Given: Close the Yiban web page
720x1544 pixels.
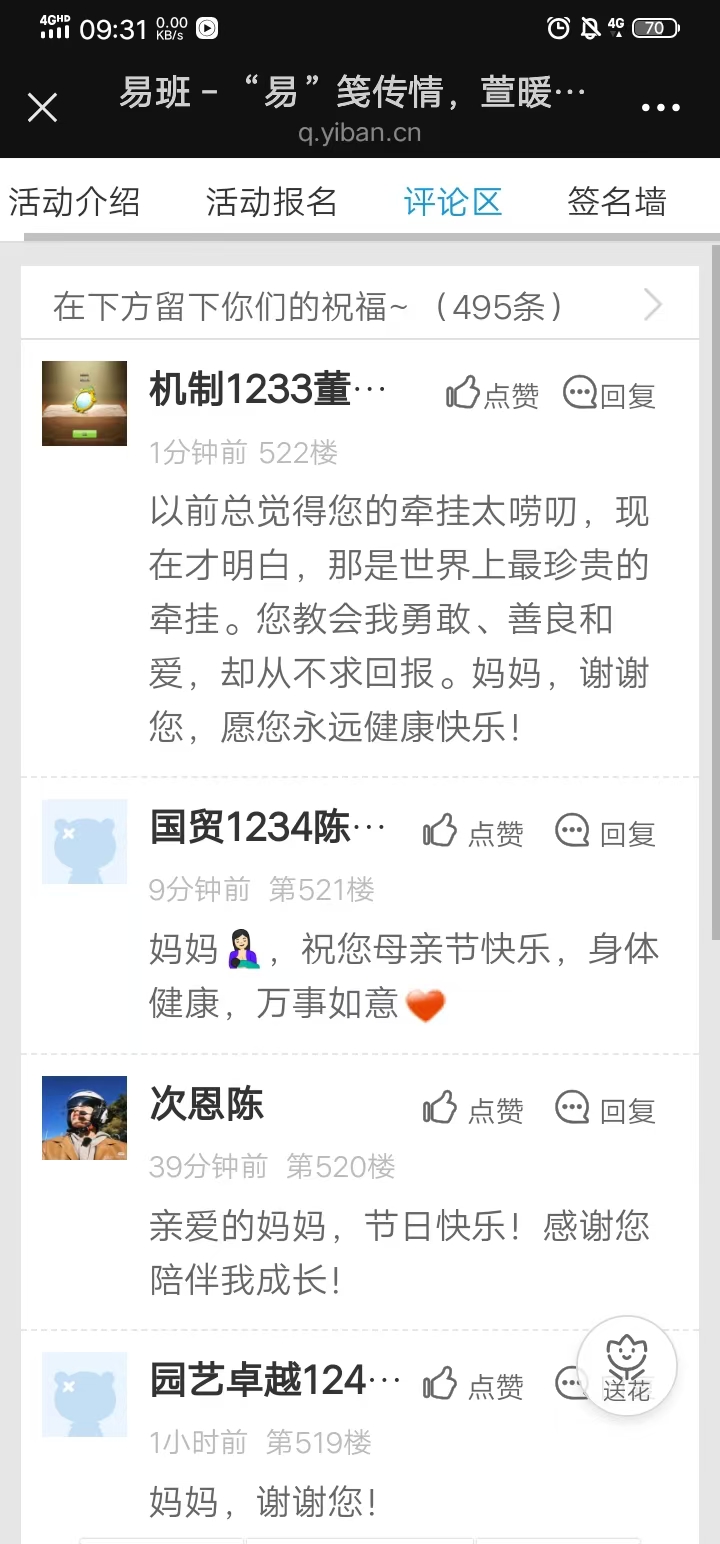Looking at the screenshot, I should click(x=42, y=107).
